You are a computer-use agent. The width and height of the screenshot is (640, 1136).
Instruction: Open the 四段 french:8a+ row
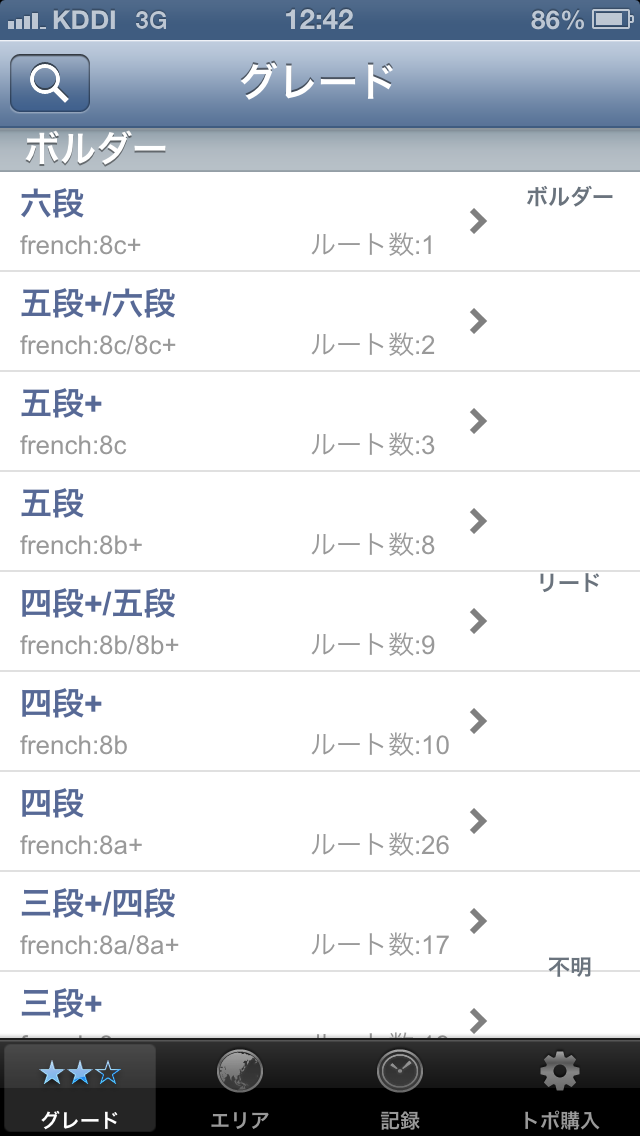250,822
